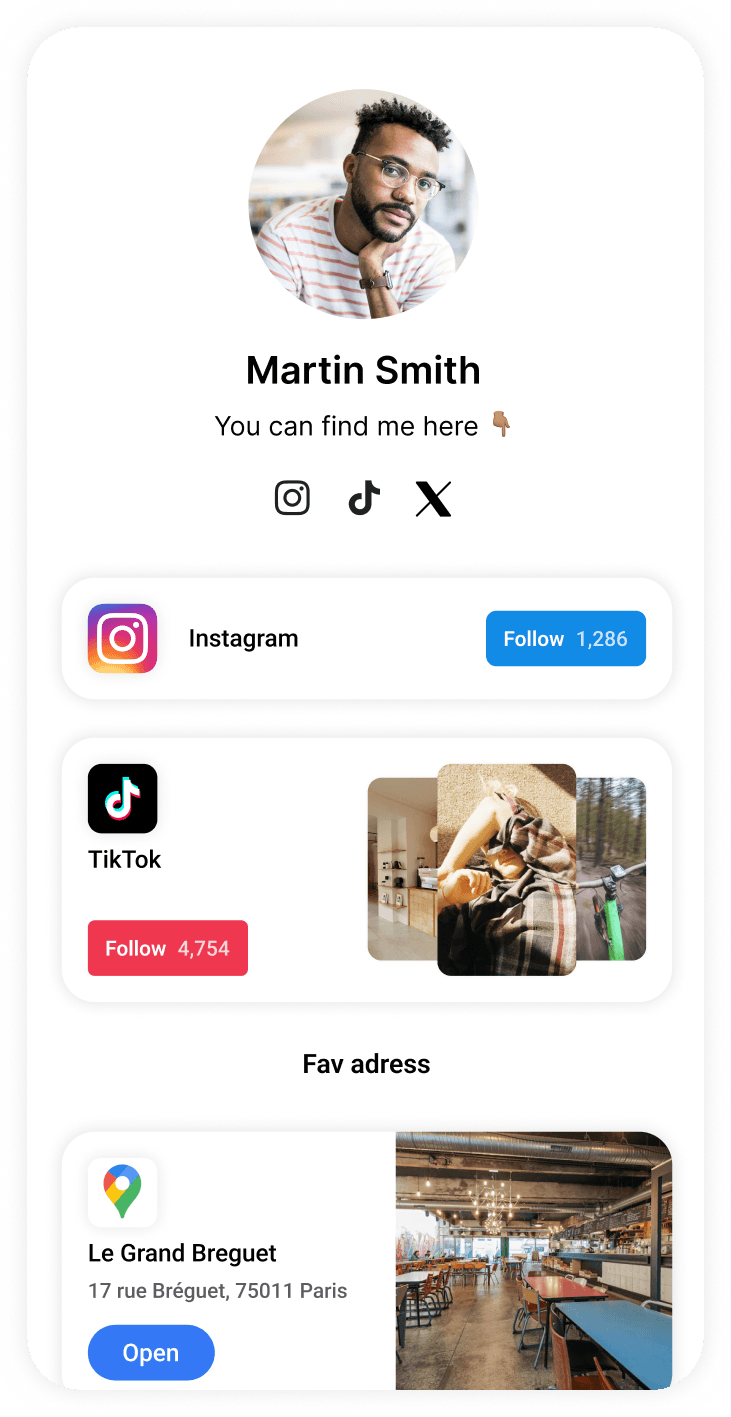Screen dimensions: 731x1417
Task: Open the Le Grand Breguet restaurant photo
Action: (534, 1261)
